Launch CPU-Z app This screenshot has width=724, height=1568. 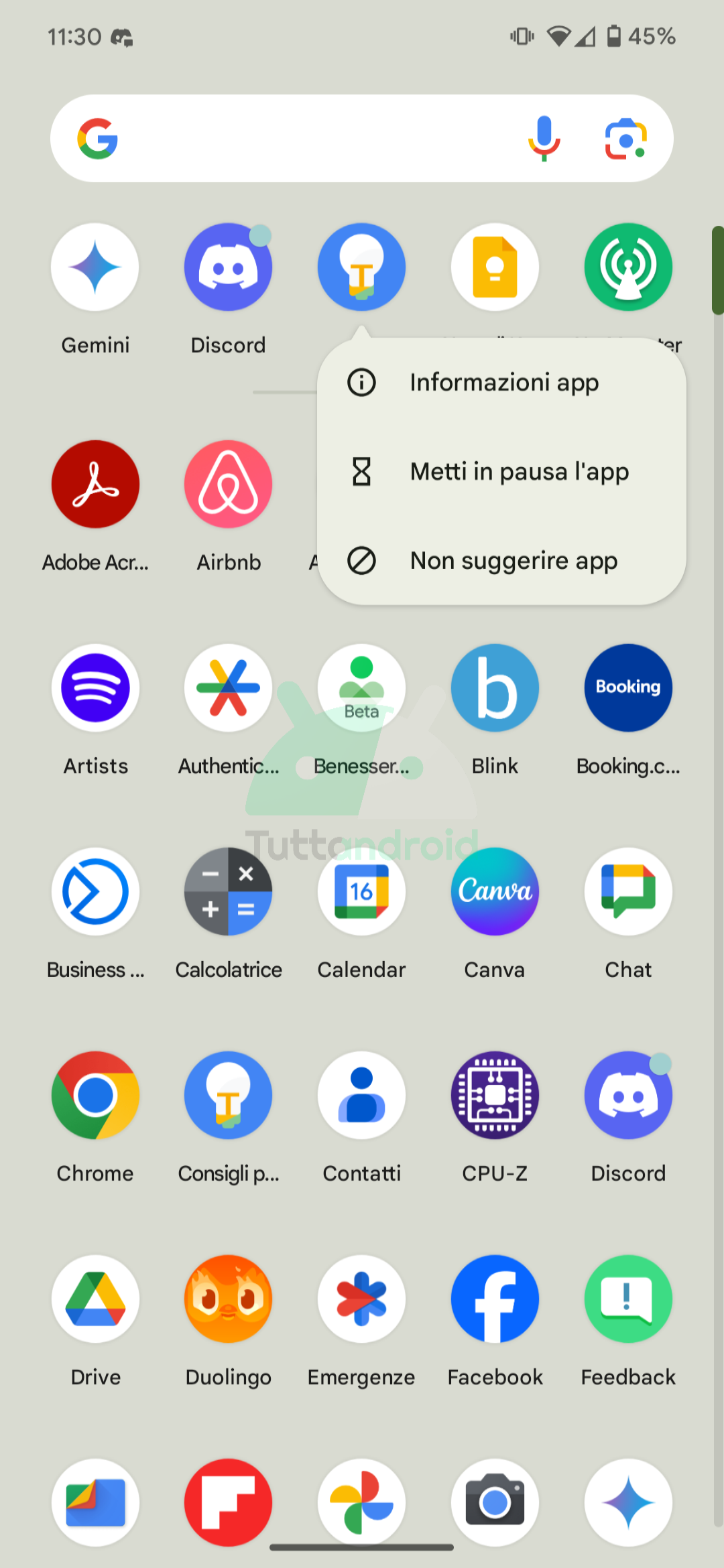point(495,1096)
